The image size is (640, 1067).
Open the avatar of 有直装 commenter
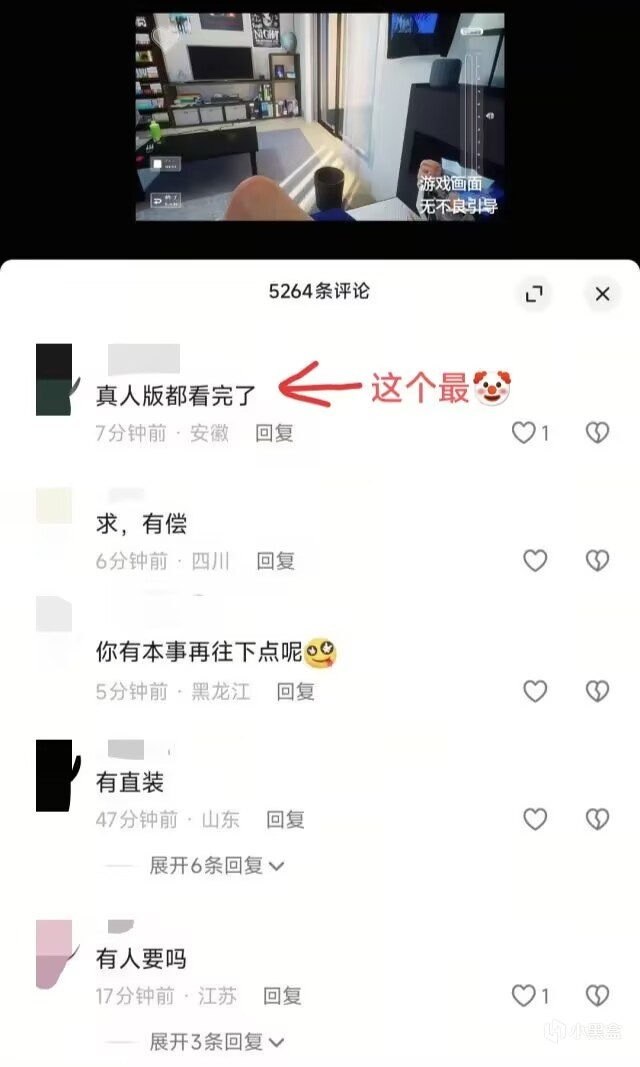pos(54,775)
